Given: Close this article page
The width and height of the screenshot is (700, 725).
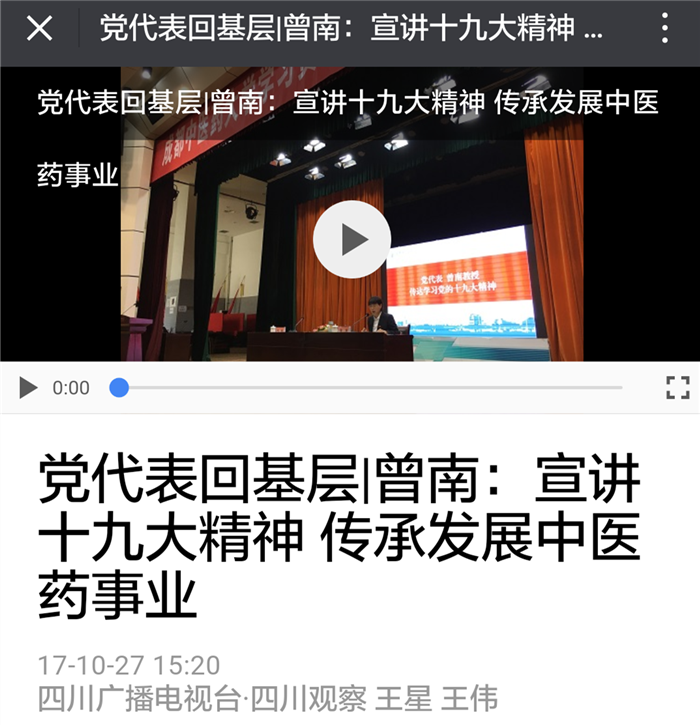Looking at the screenshot, I should 39,28.
